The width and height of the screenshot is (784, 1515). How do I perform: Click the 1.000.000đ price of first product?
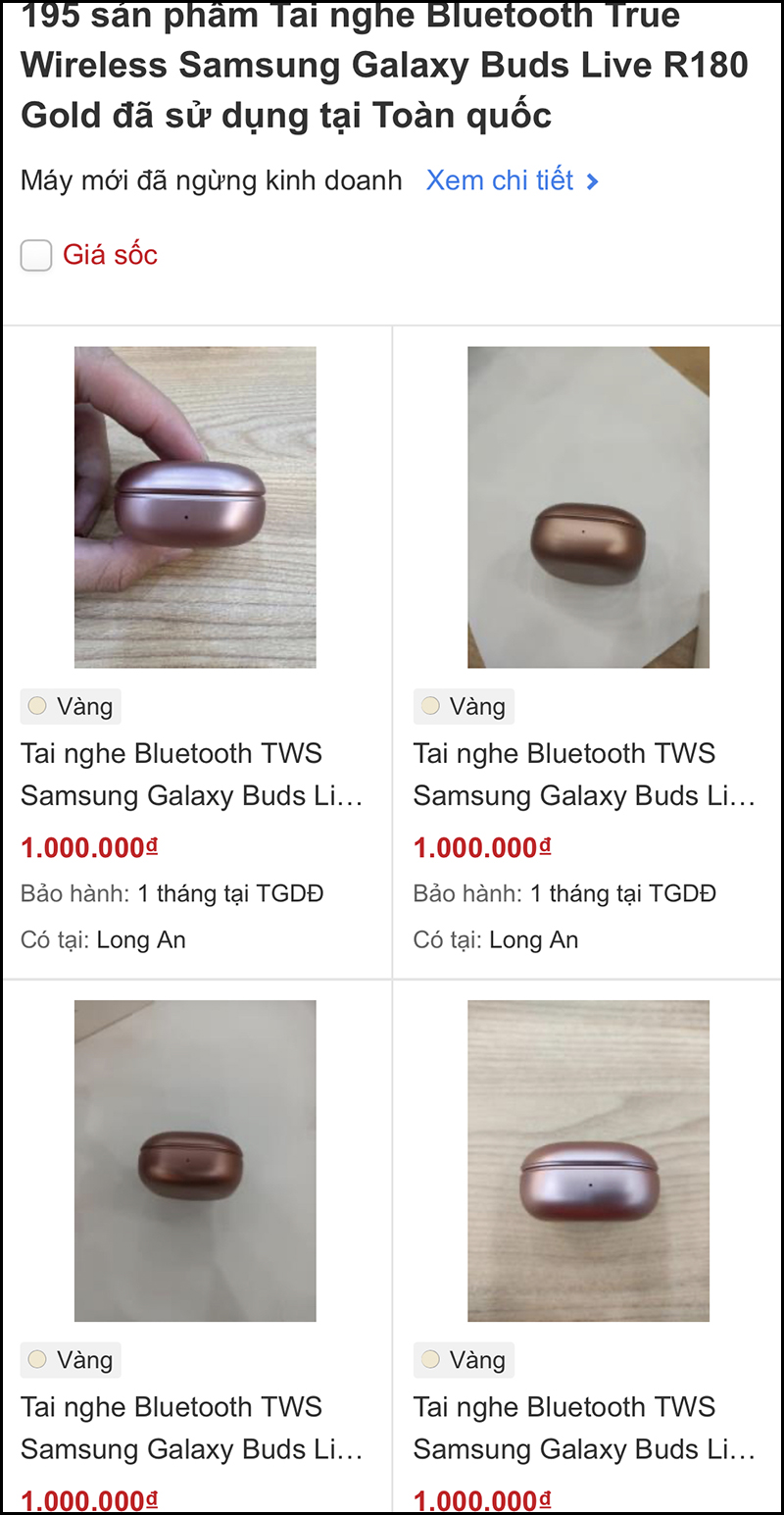[88, 846]
